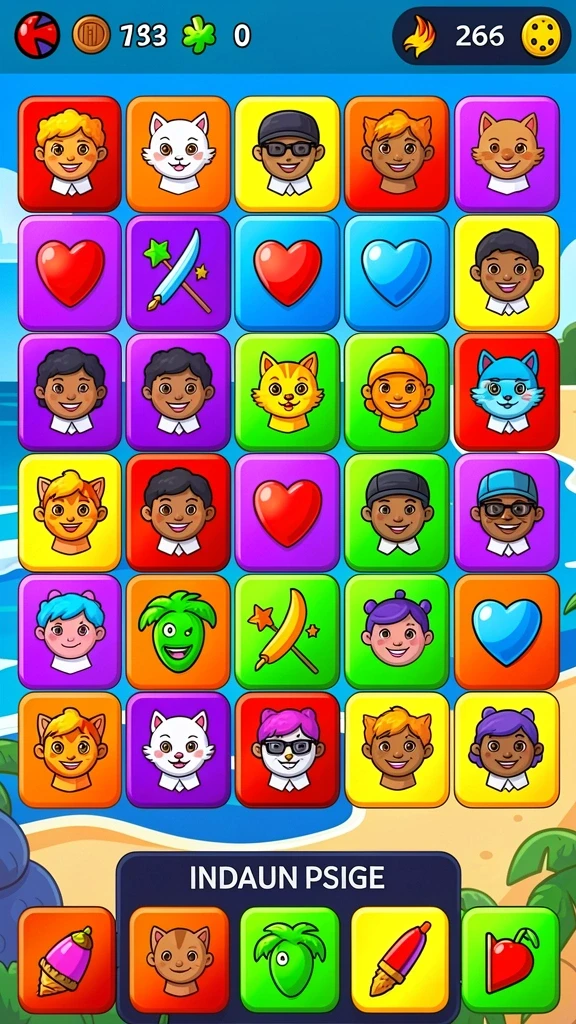The image size is (576, 1024).
Task: Tap the man with black cap on yellow tile
Action: (x=287, y=154)
